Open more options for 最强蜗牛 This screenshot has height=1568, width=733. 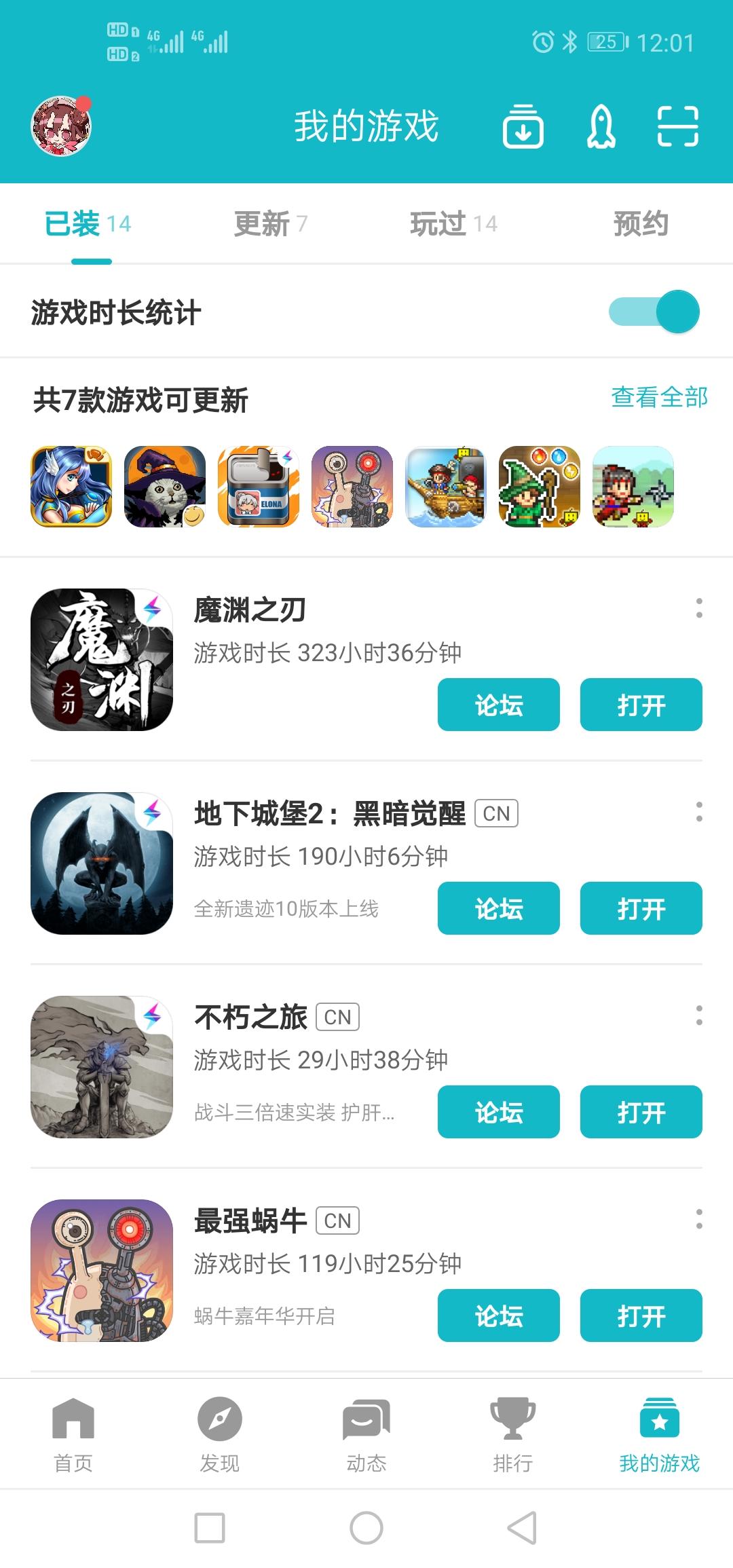pyautogui.click(x=699, y=1219)
